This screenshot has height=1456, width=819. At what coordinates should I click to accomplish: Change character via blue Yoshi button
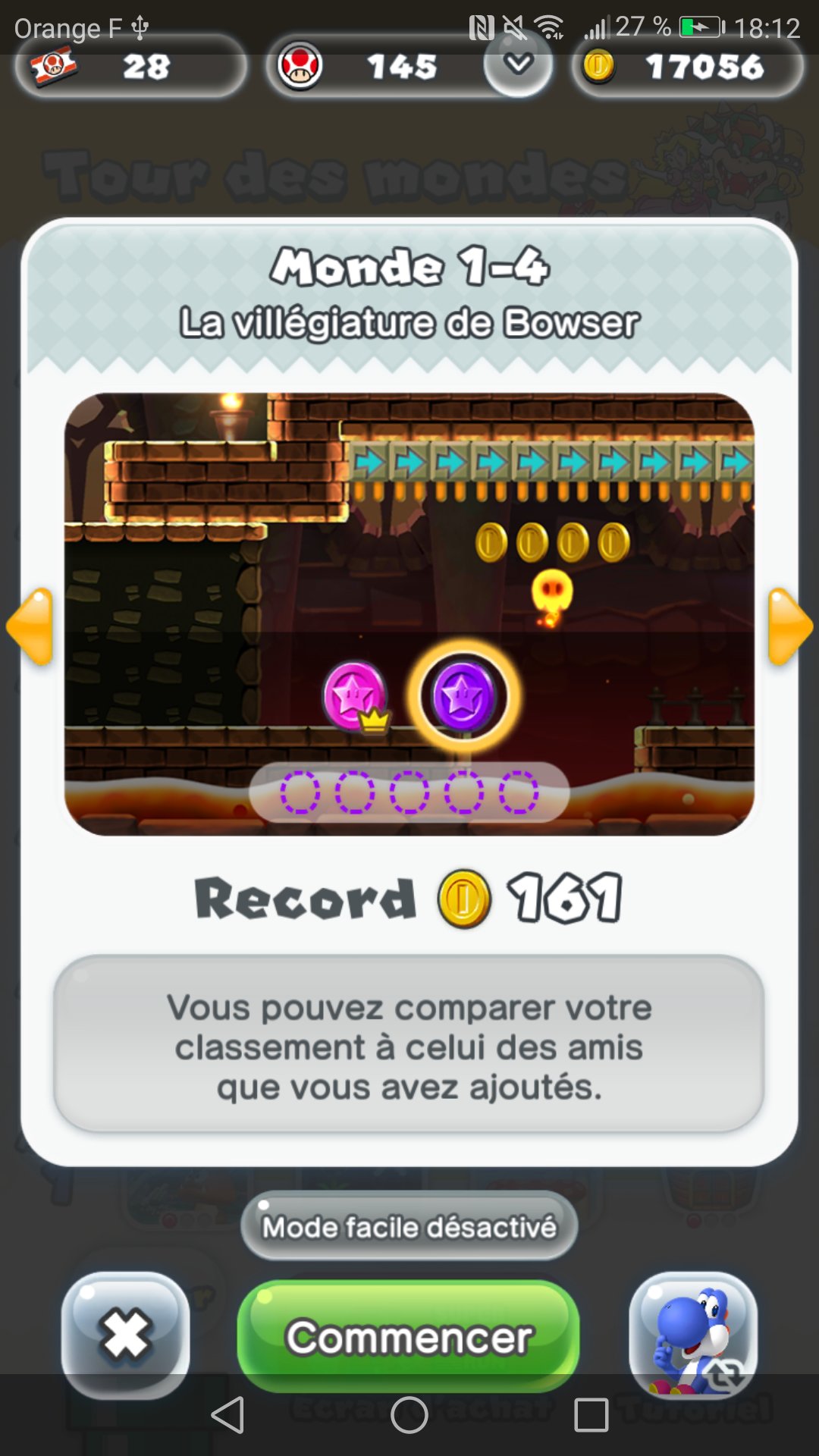point(693,1335)
